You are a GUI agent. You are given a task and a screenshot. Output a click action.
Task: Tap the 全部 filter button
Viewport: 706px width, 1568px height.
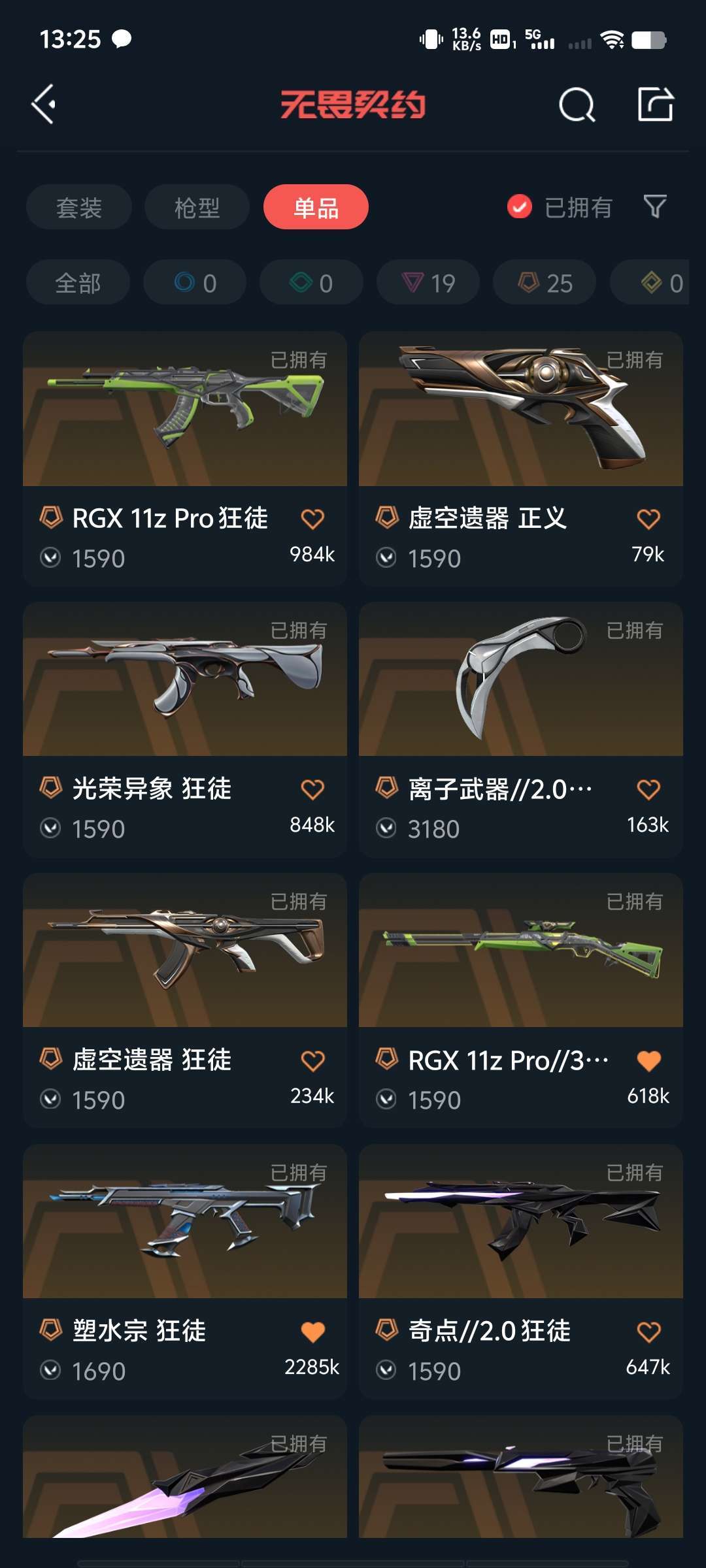78,282
